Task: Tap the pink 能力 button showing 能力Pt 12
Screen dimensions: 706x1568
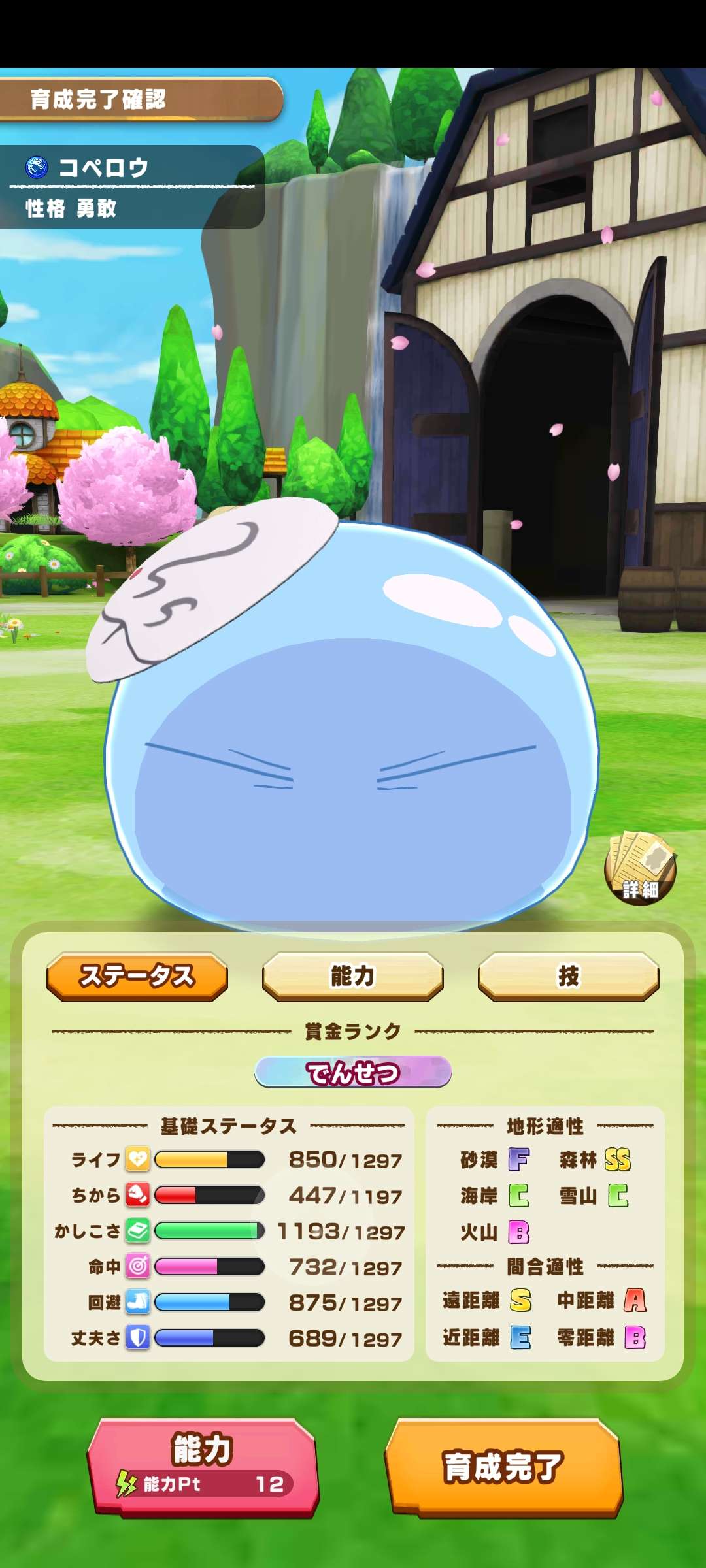Action: point(203,1466)
